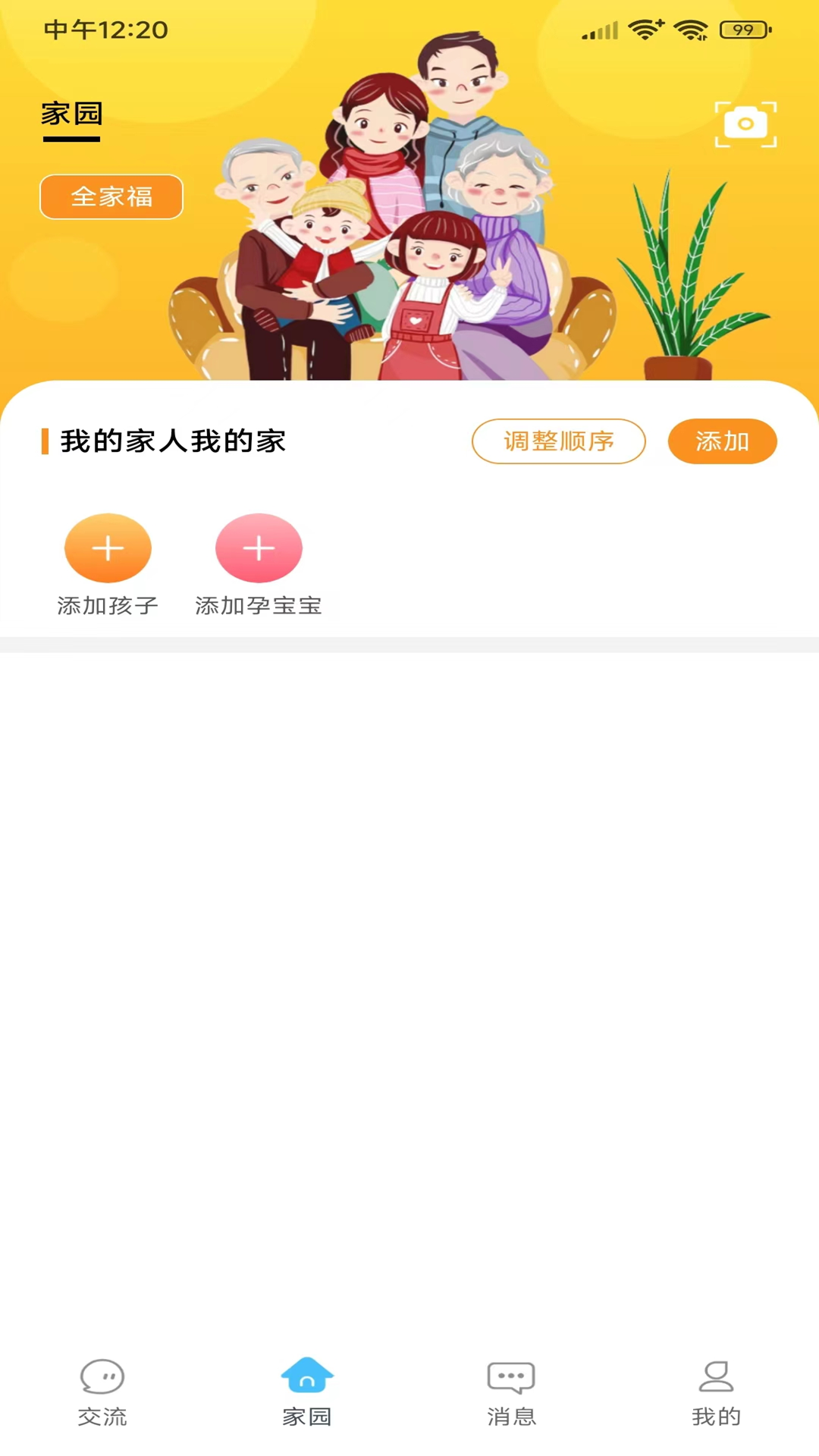
Task: Open the camera scan icon
Action: point(745,124)
